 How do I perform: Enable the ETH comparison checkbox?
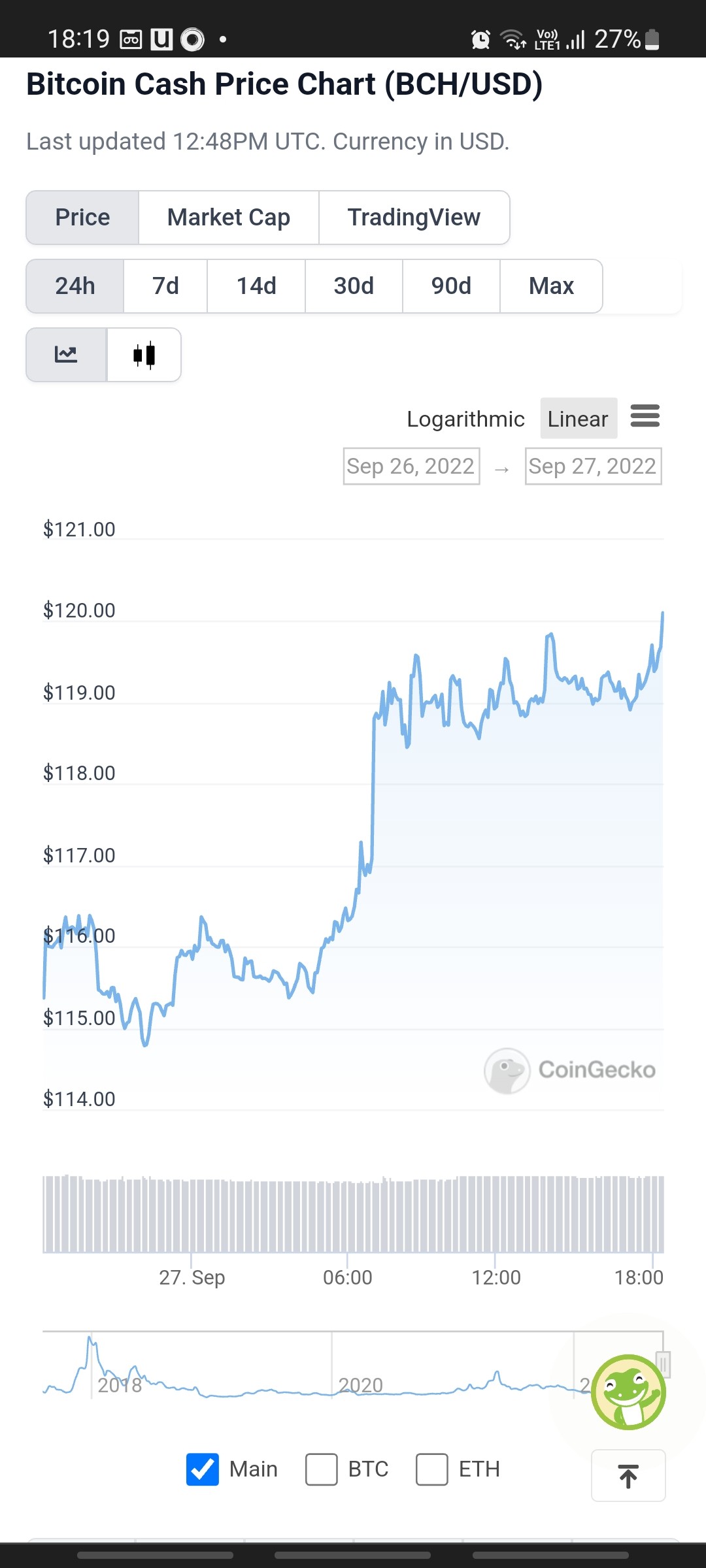click(432, 1469)
